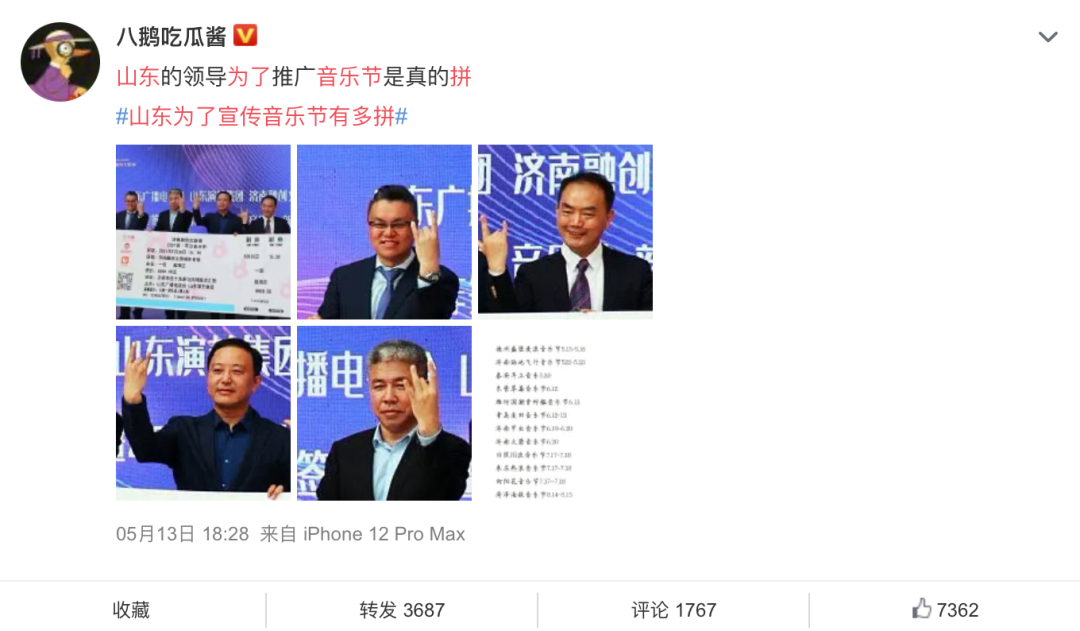
Task: Add this post to 收藏
Action: 131,610
